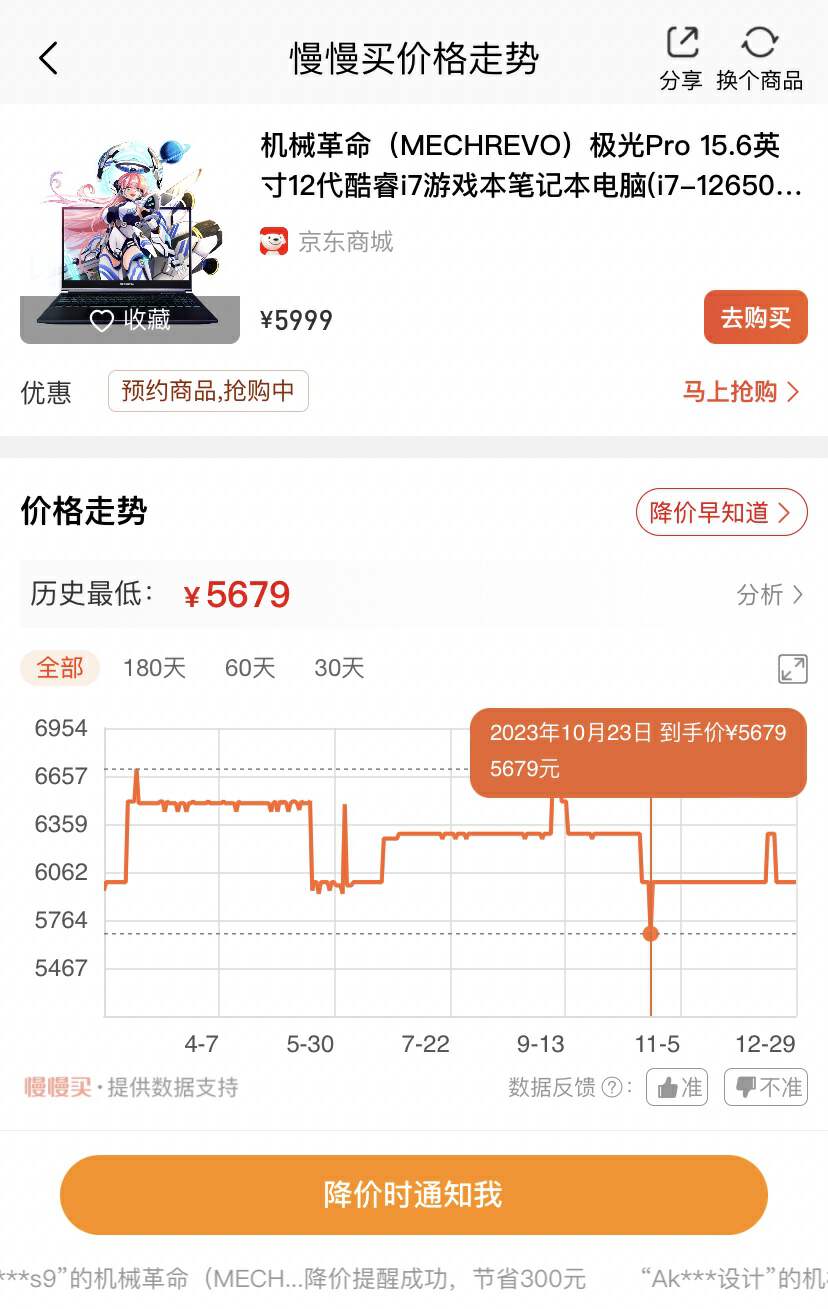The height and width of the screenshot is (1309, 828).
Task: Expand the price chart to fullscreen
Action: point(792,669)
